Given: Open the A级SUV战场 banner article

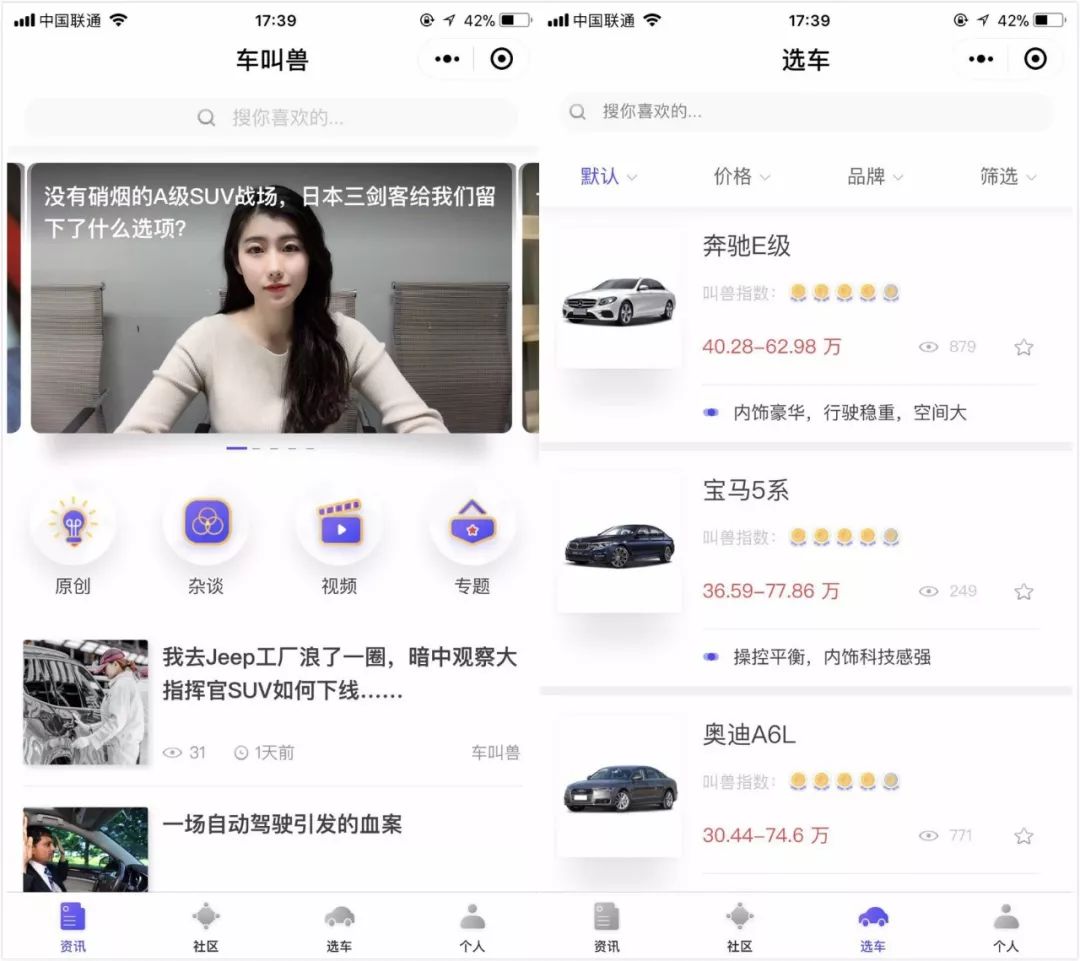Looking at the screenshot, I should pyautogui.click(x=271, y=298).
